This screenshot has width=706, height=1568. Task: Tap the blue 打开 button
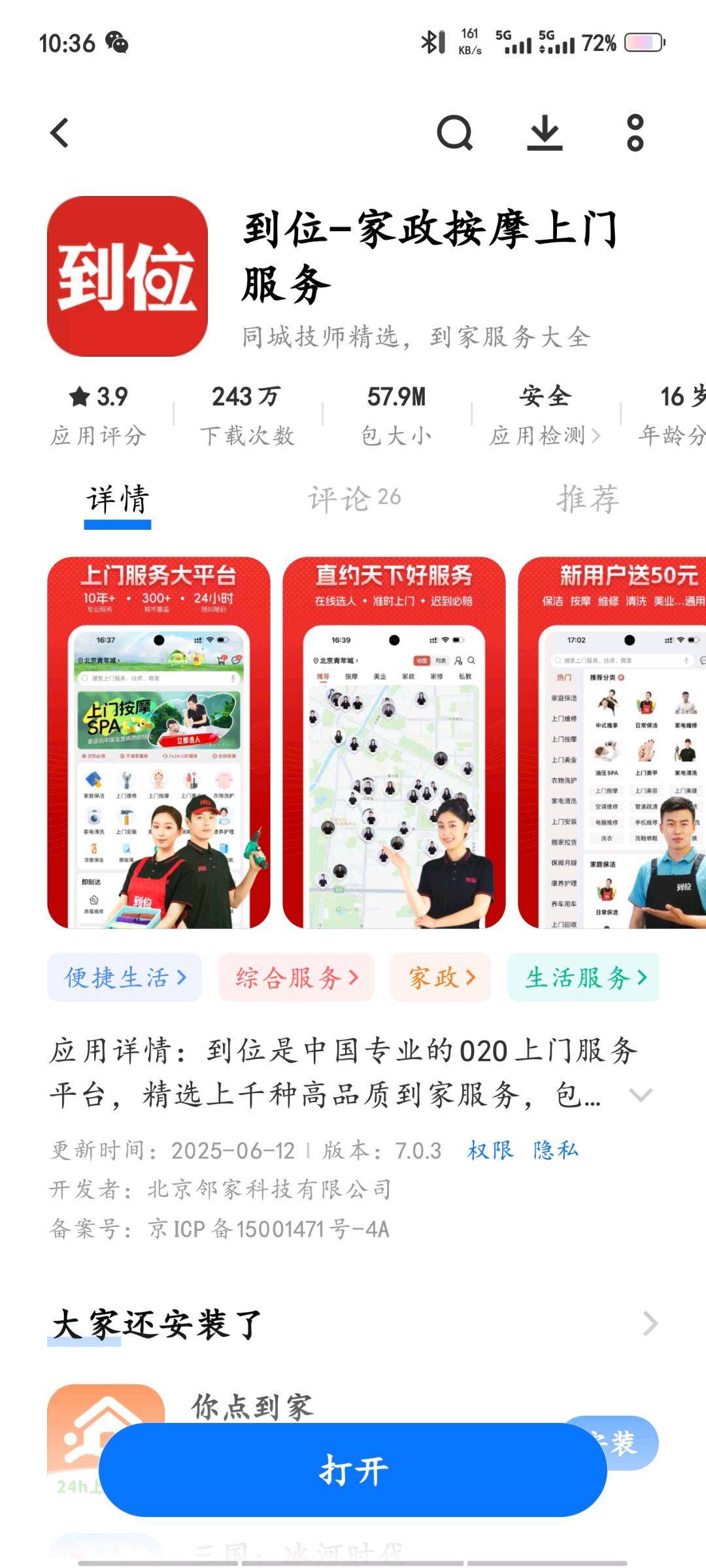353,1470
